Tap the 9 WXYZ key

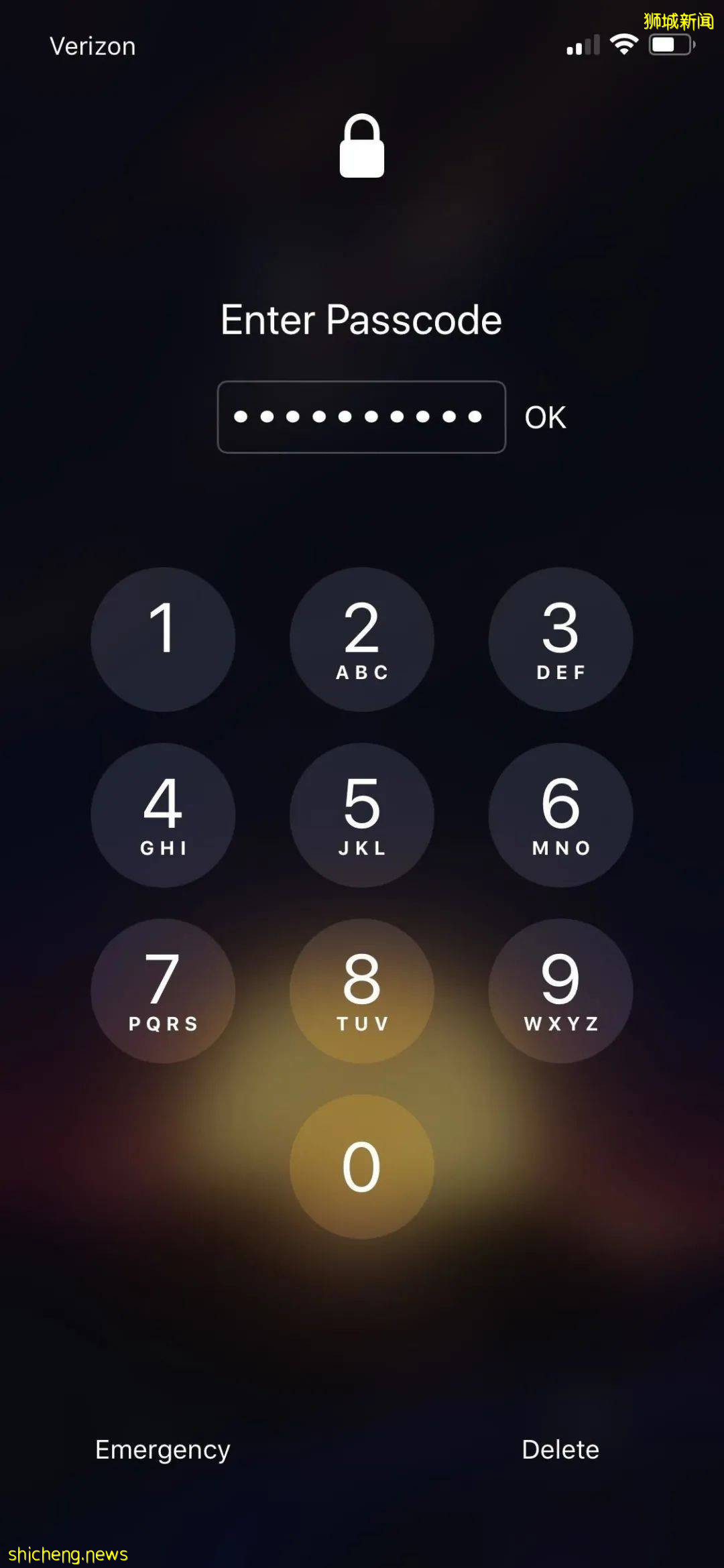560,990
